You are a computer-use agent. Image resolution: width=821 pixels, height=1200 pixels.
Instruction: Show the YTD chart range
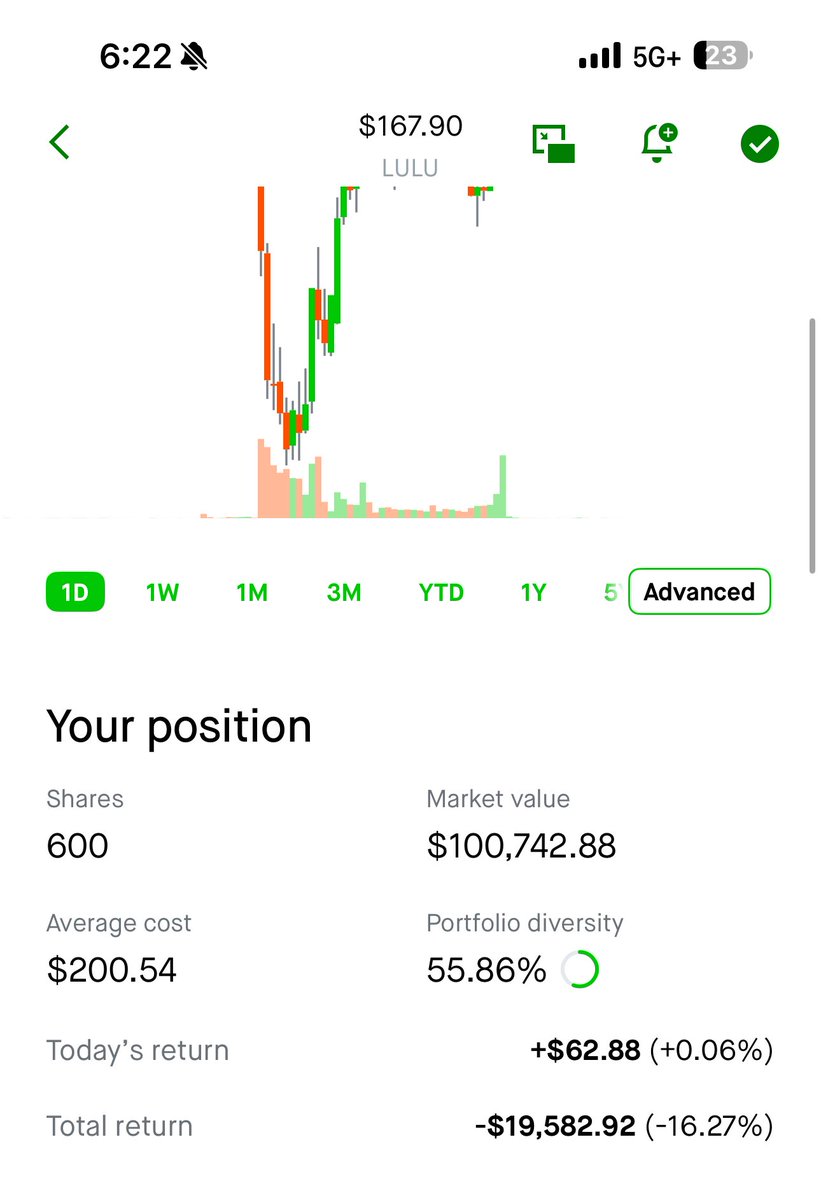(441, 592)
